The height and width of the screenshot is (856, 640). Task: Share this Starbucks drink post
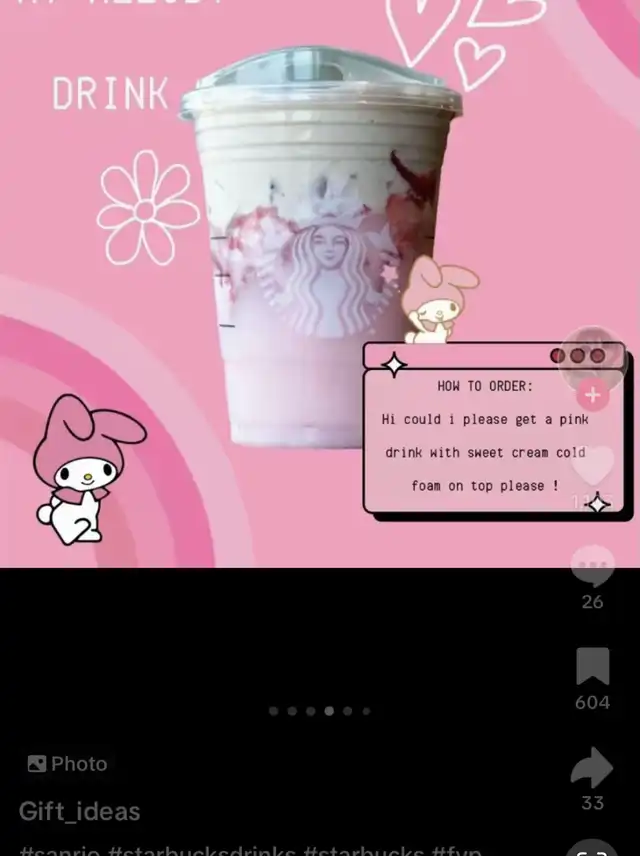click(x=592, y=768)
